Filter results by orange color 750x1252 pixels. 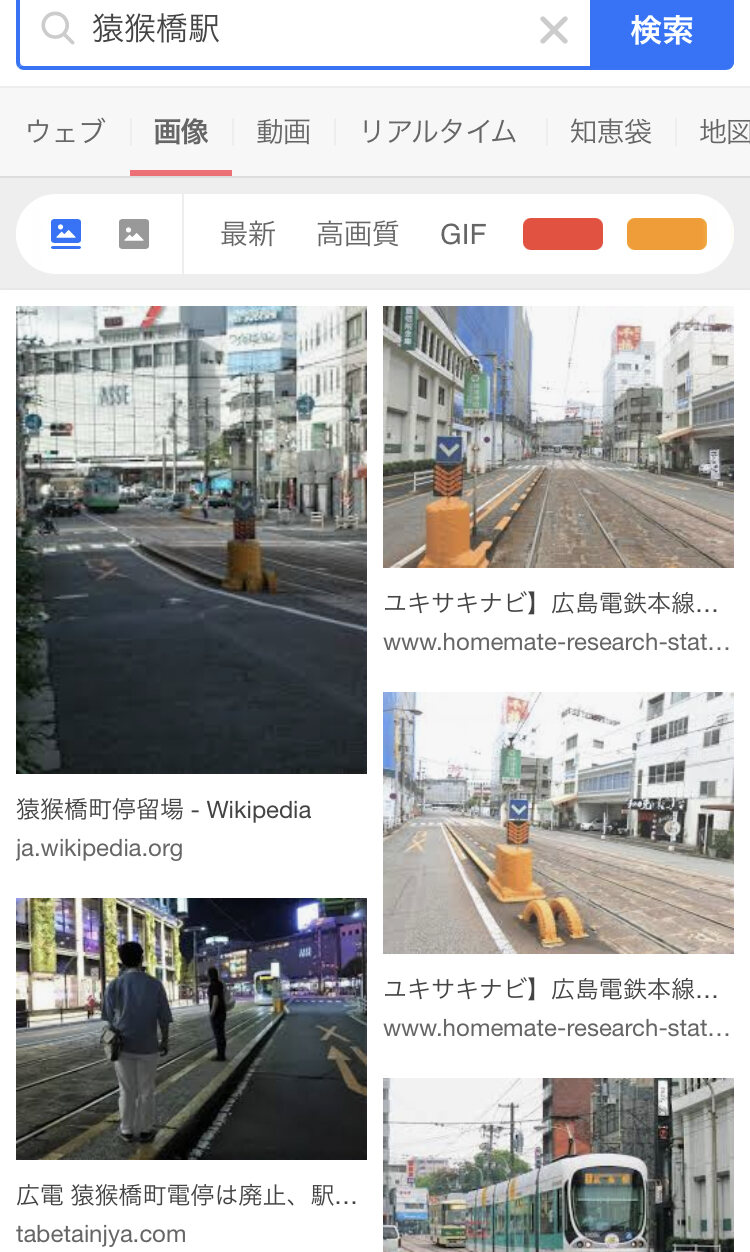(666, 234)
